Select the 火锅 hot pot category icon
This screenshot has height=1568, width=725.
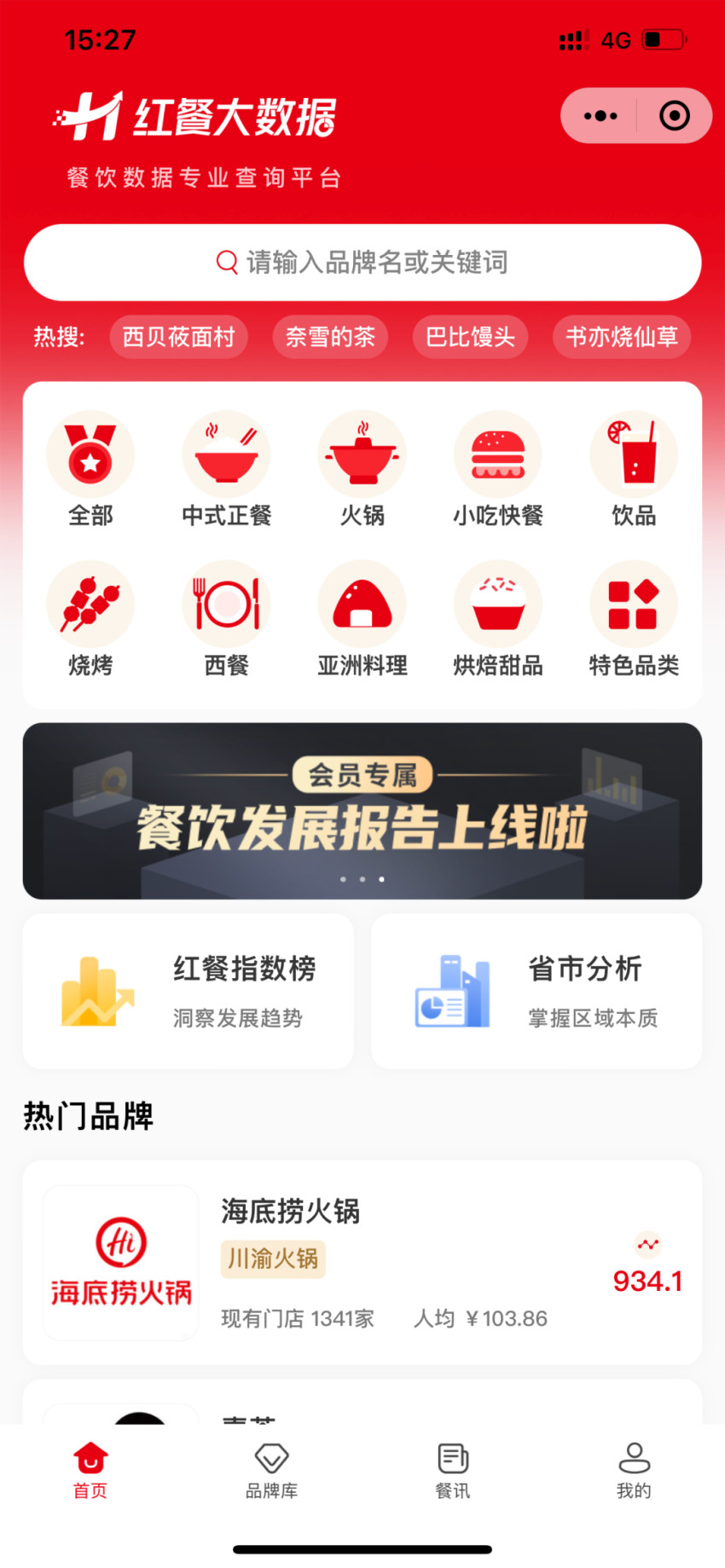[x=362, y=454]
